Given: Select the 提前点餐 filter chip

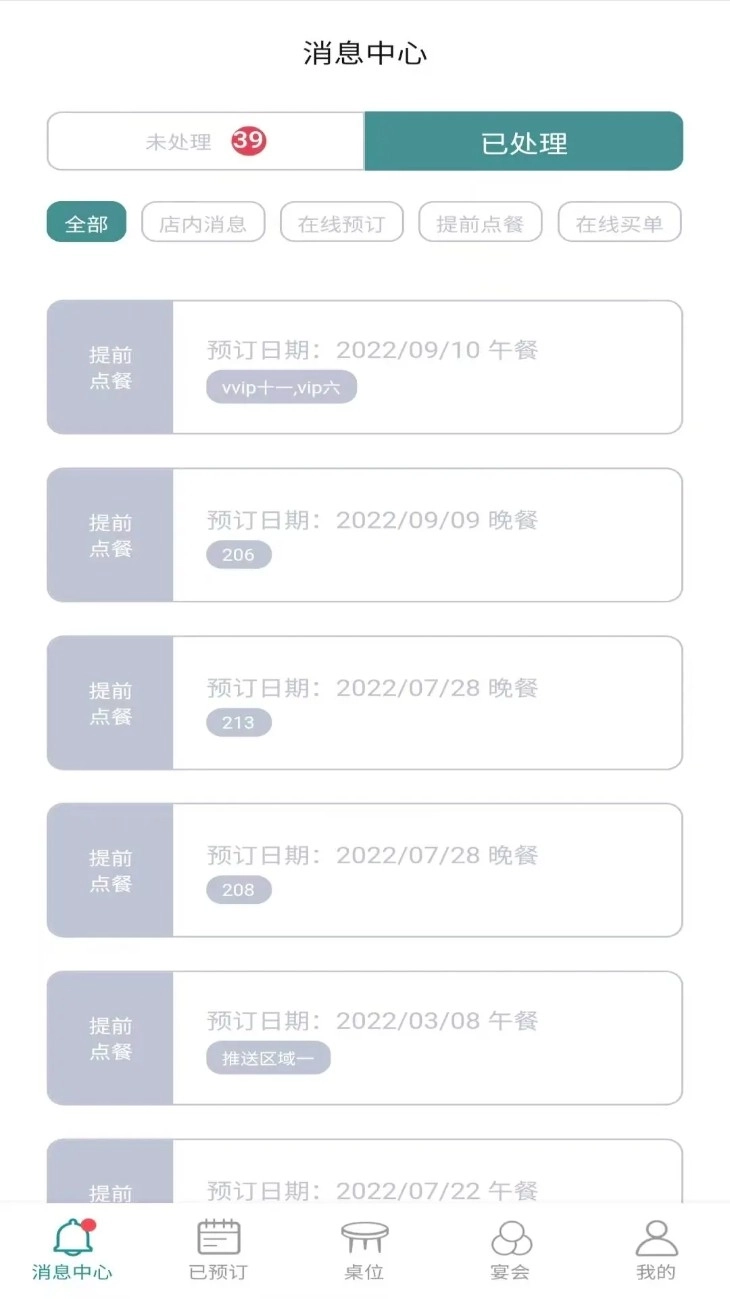Looking at the screenshot, I should click(480, 222).
